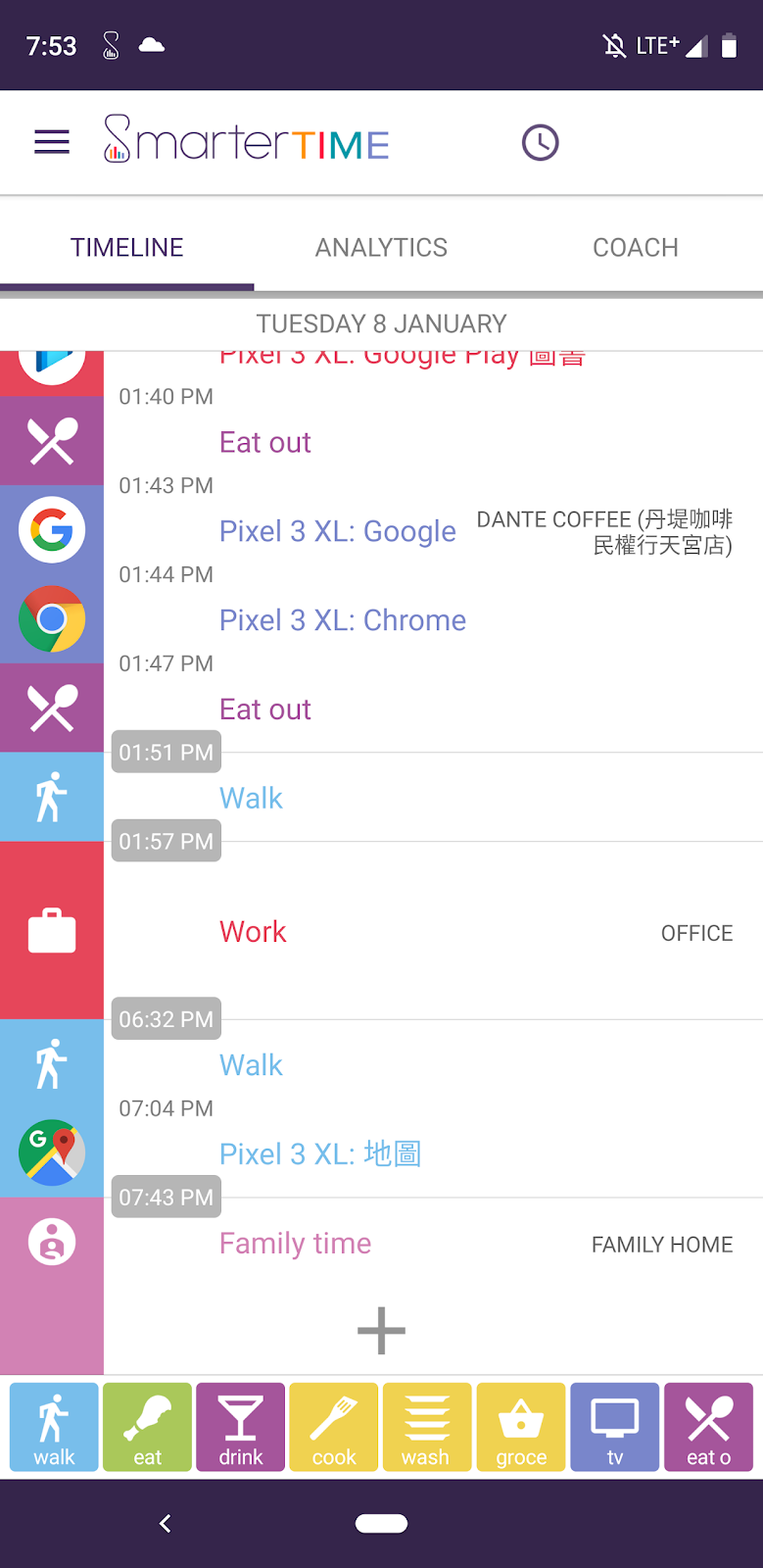Open the COACH tab

coord(635,247)
